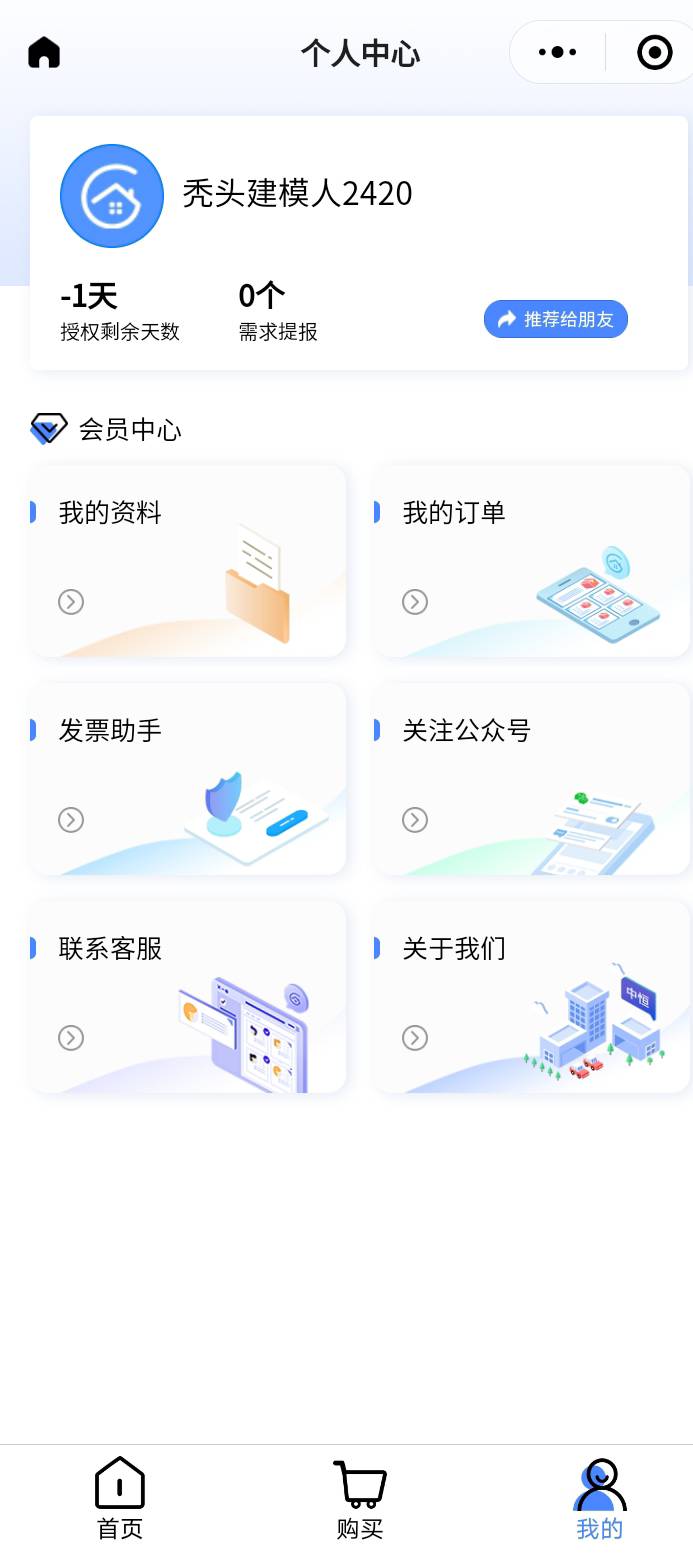The height and width of the screenshot is (1556, 693).
Task: Open the 我的订单 card
Action: click(531, 561)
